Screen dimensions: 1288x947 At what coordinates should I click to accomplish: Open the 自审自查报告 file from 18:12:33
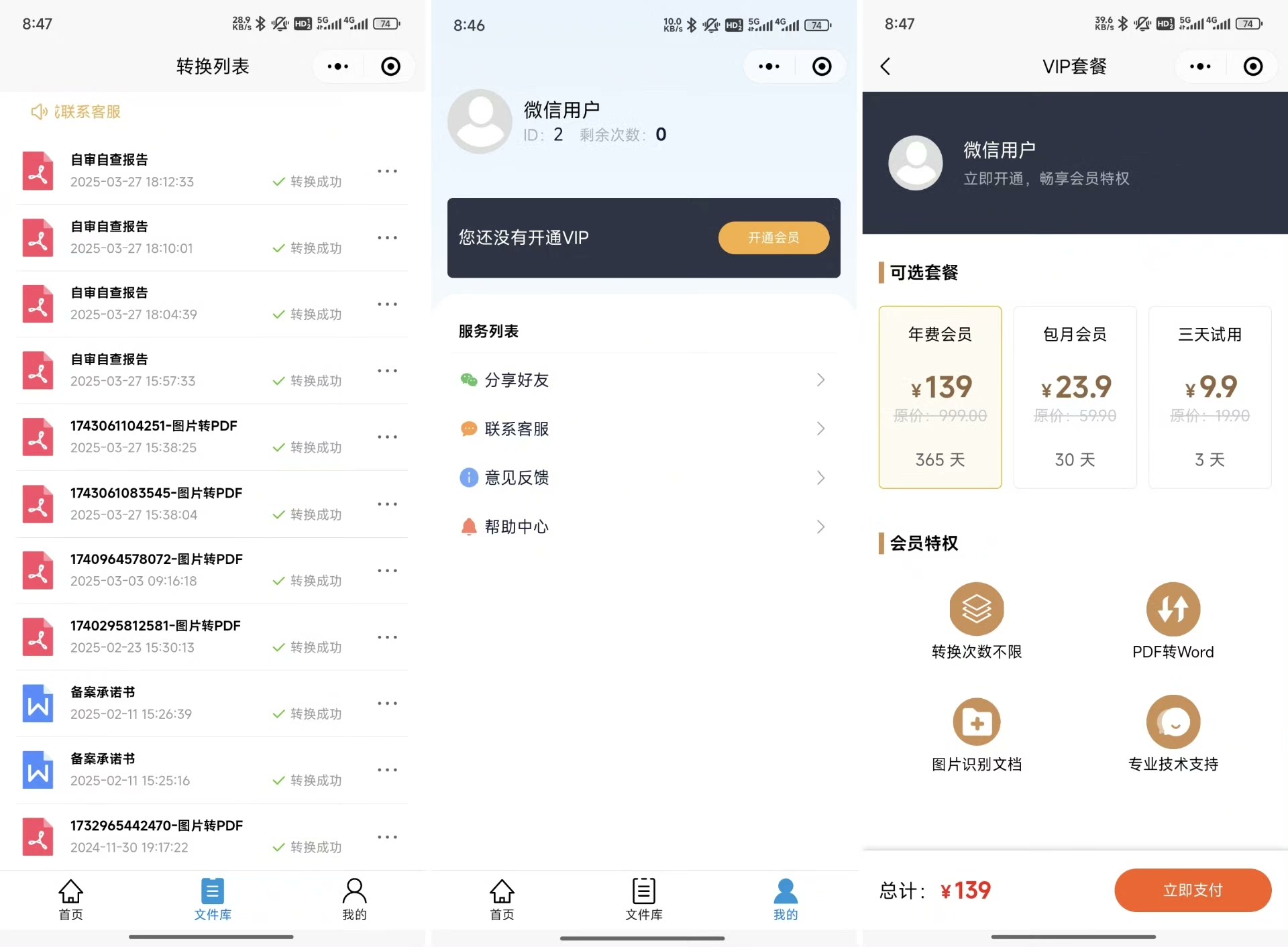tap(168, 170)
